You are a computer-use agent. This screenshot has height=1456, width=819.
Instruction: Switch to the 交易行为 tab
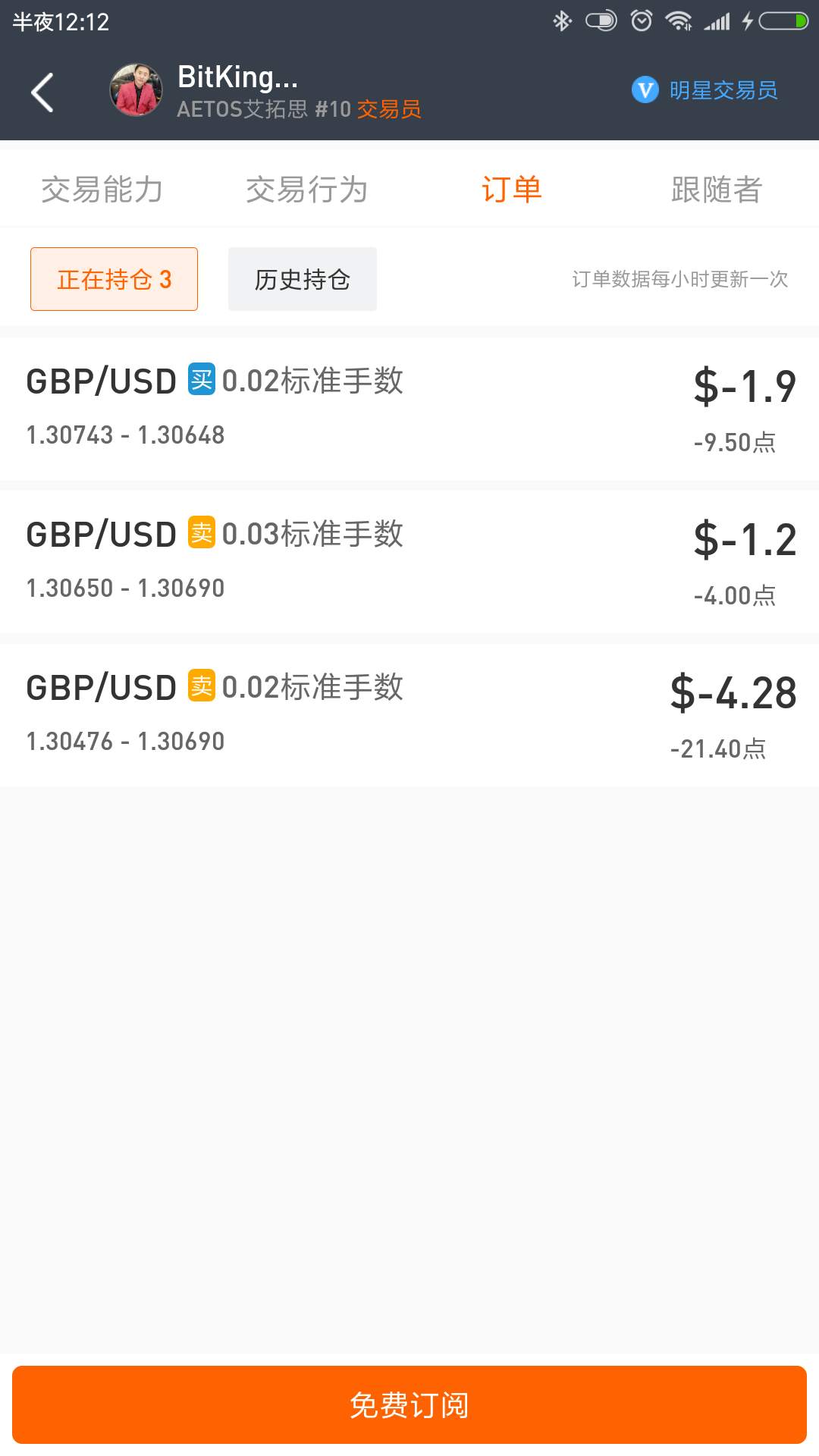(x=307, y=189)
